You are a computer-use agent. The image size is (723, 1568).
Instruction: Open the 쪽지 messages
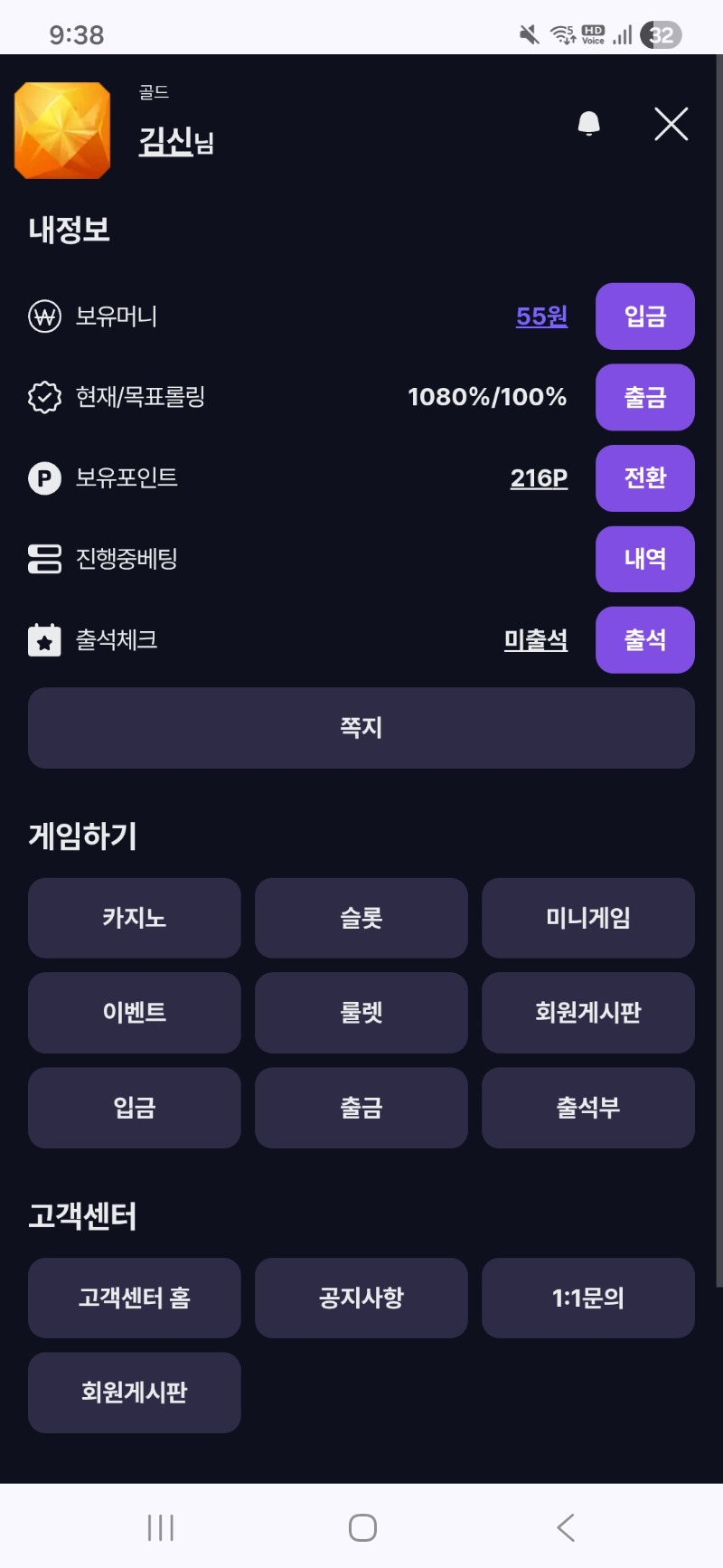click(361, 728)
